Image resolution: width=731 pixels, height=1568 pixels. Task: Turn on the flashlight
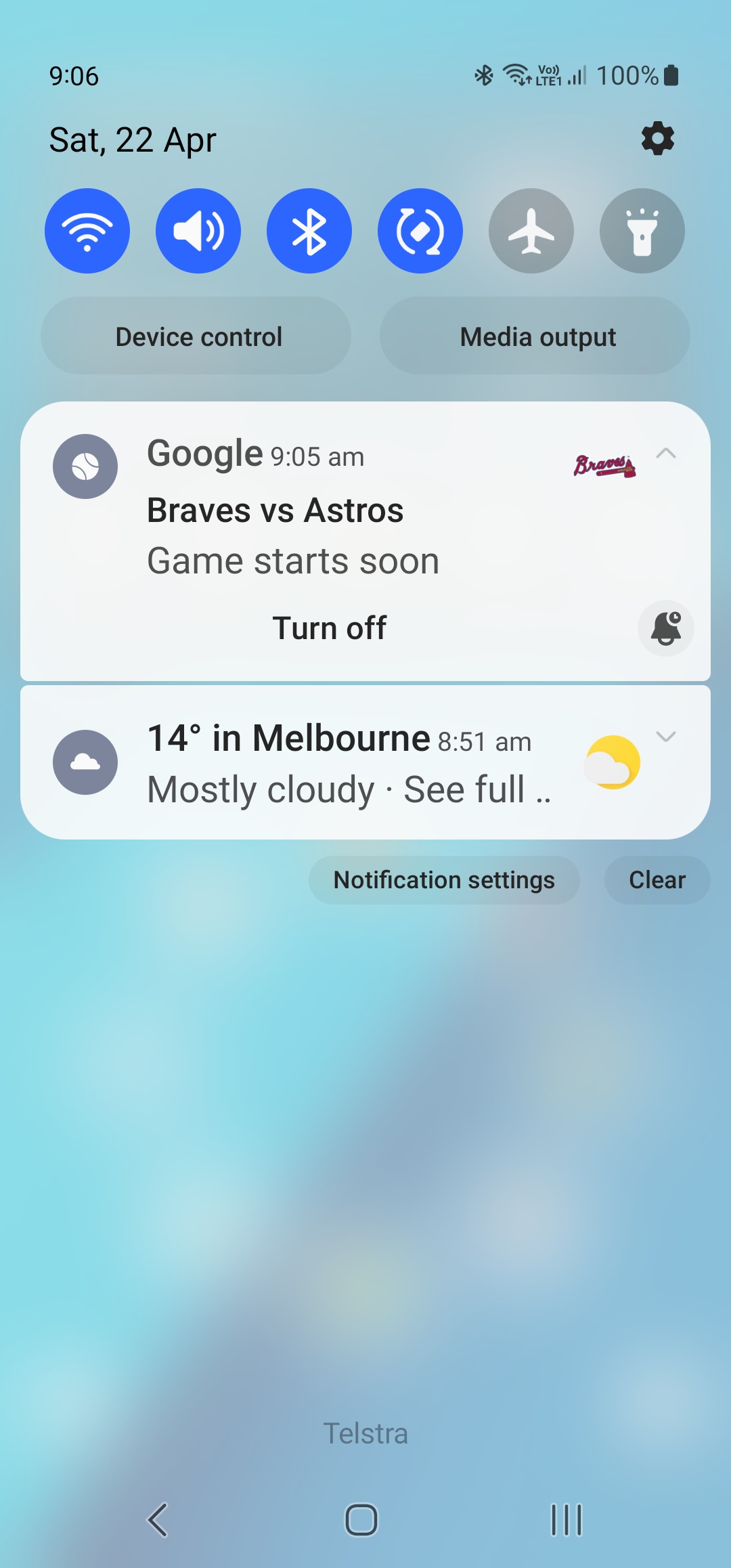(x=642, y=231)
